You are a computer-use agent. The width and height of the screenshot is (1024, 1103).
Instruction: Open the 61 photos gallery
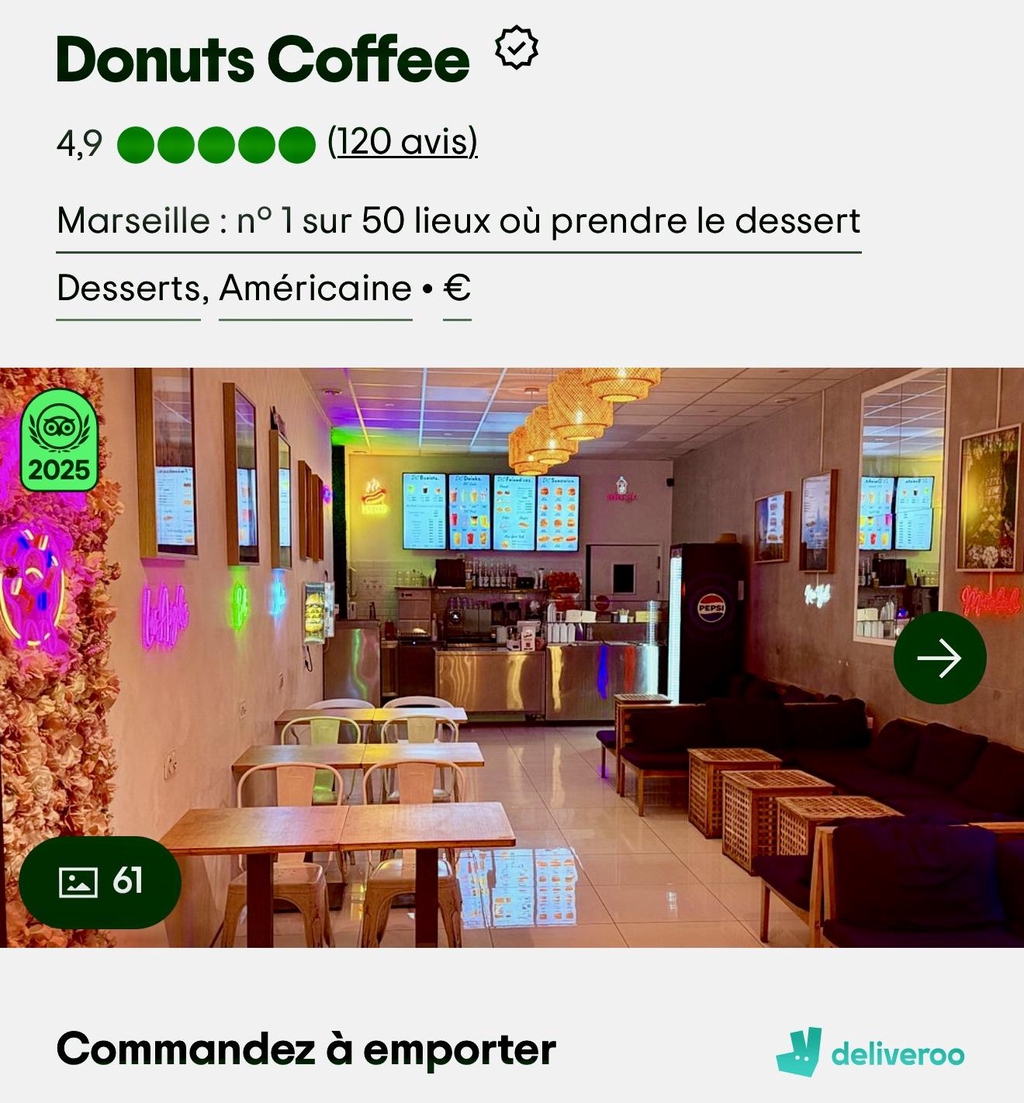pos(100,881)
